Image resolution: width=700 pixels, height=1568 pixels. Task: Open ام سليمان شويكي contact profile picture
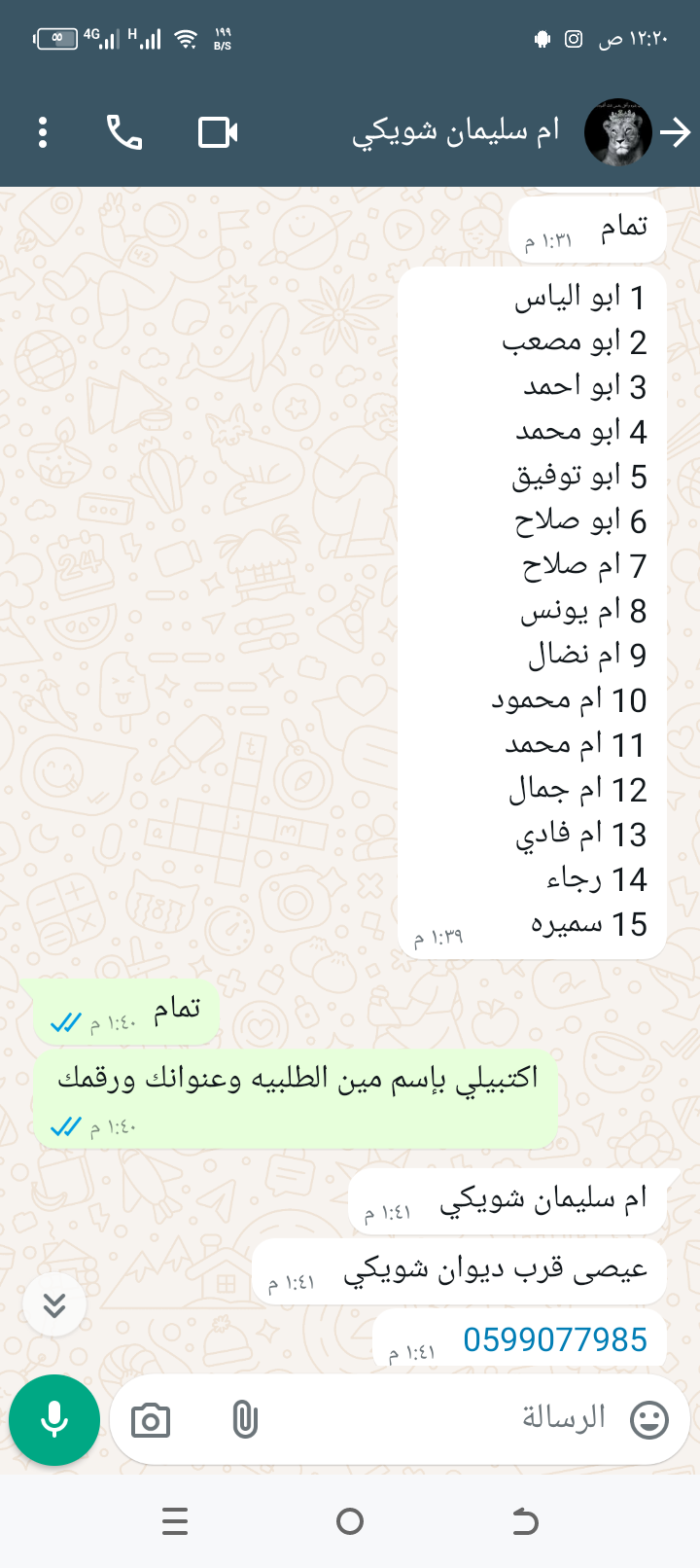click(618, 132)
